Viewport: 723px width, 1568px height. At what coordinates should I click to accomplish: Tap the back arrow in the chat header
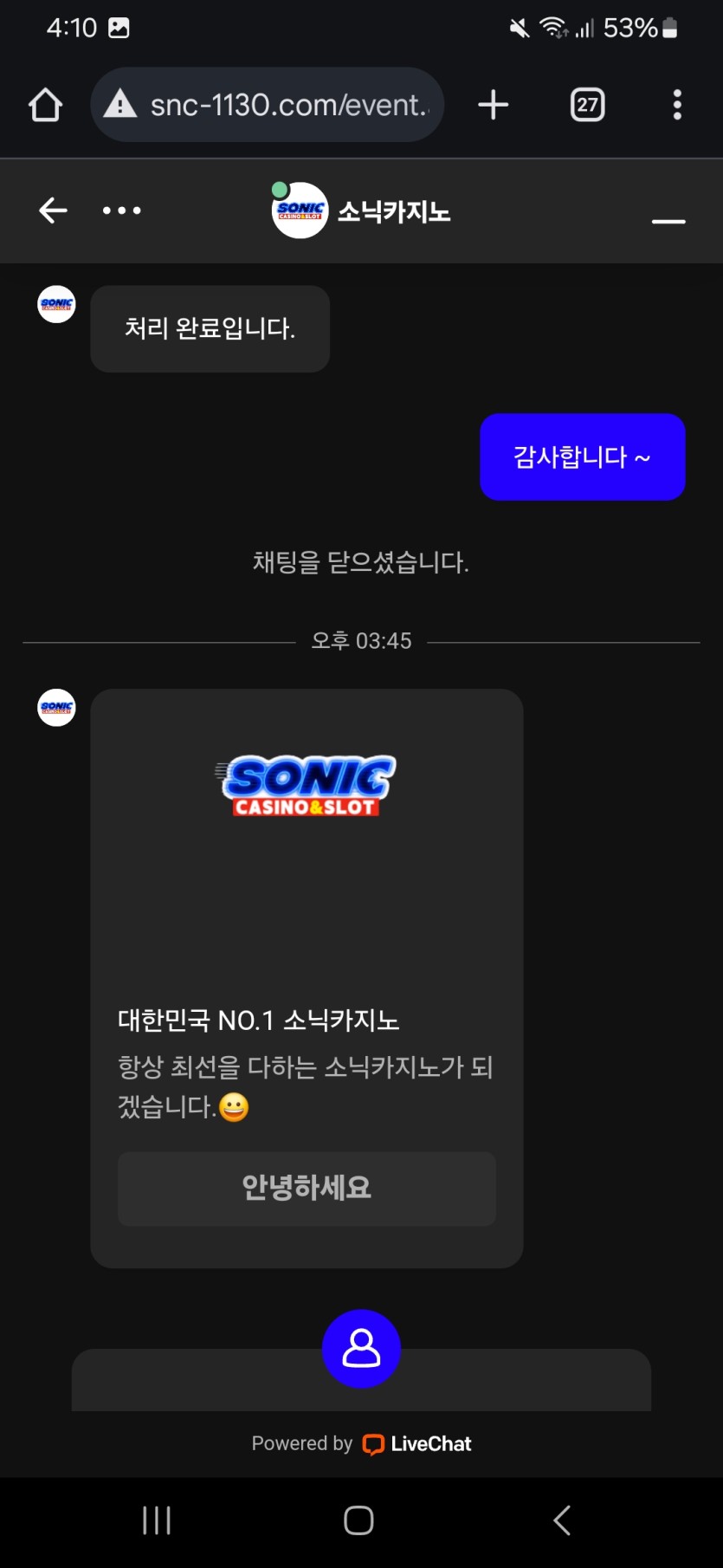(51, 211)
